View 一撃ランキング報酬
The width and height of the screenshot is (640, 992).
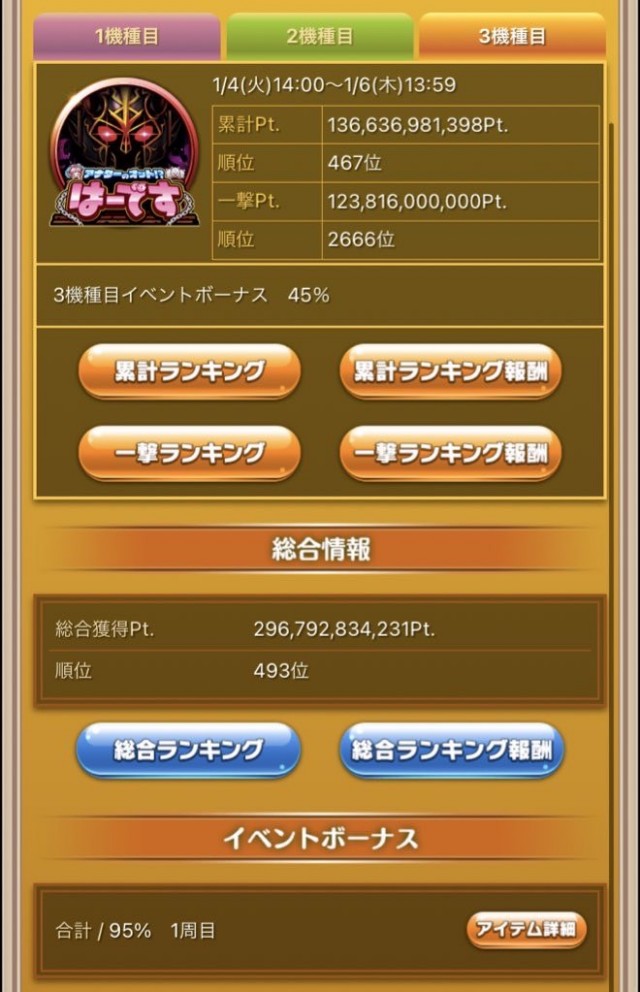coord(450,453)
